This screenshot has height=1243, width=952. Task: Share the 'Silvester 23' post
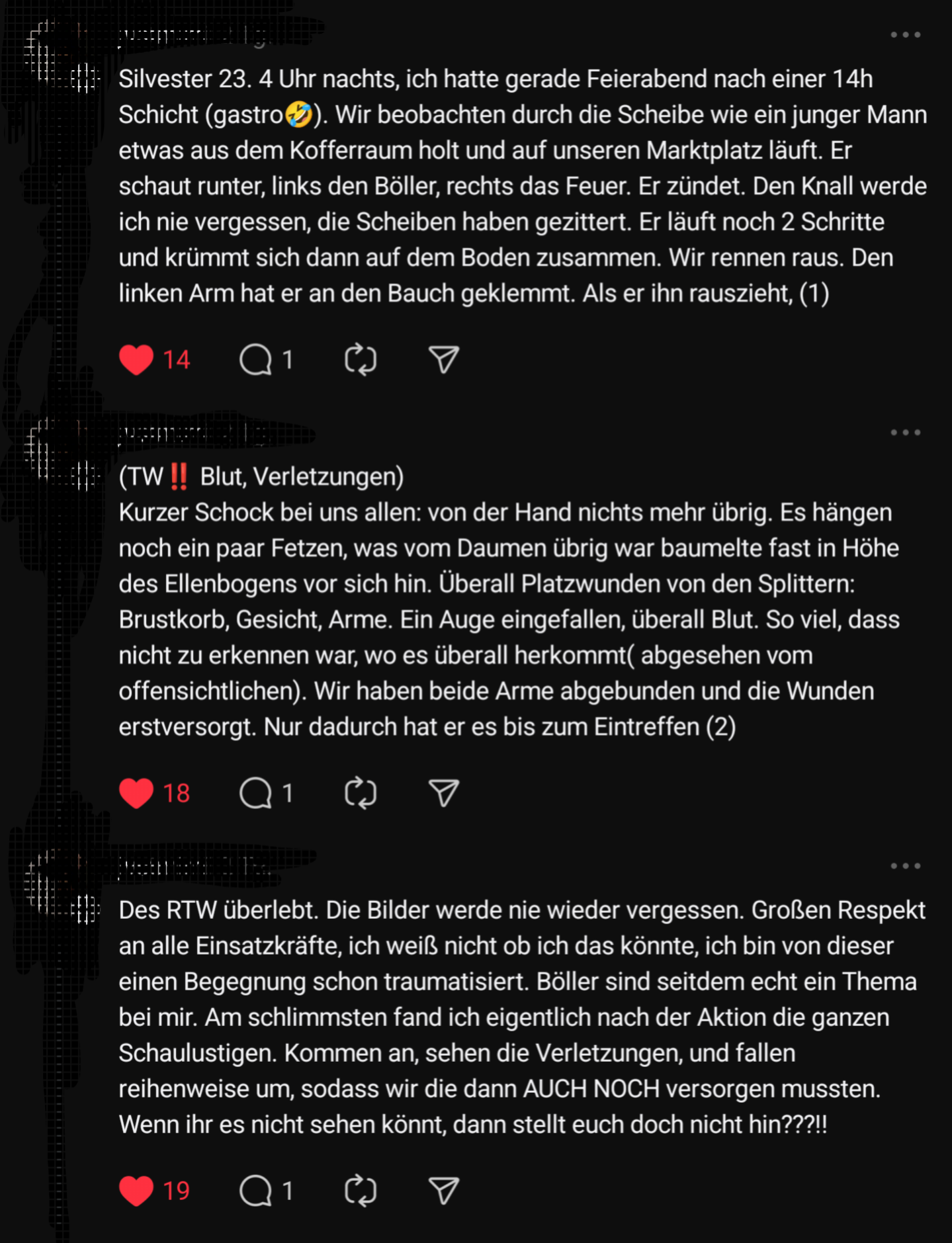[443, 360]
